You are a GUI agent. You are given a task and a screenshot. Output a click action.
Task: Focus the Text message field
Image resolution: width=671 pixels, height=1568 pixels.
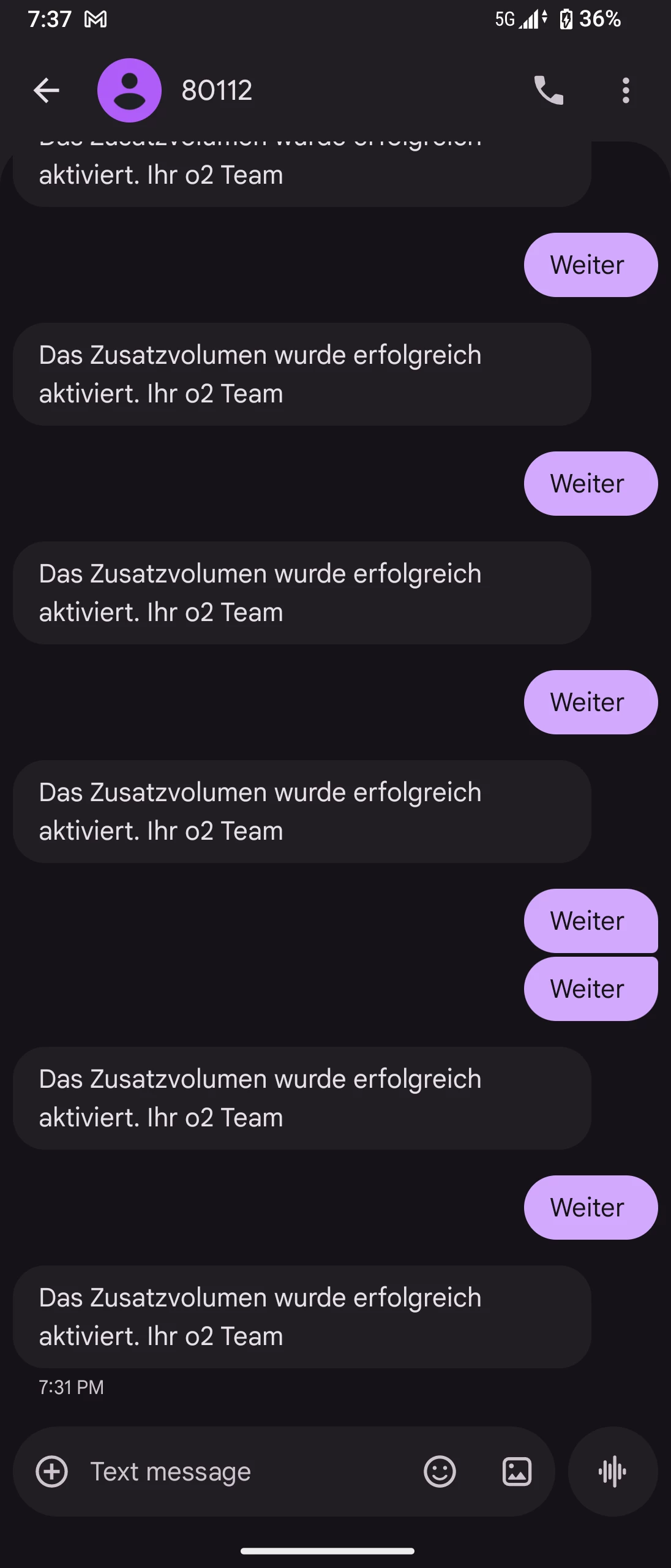245,1471
